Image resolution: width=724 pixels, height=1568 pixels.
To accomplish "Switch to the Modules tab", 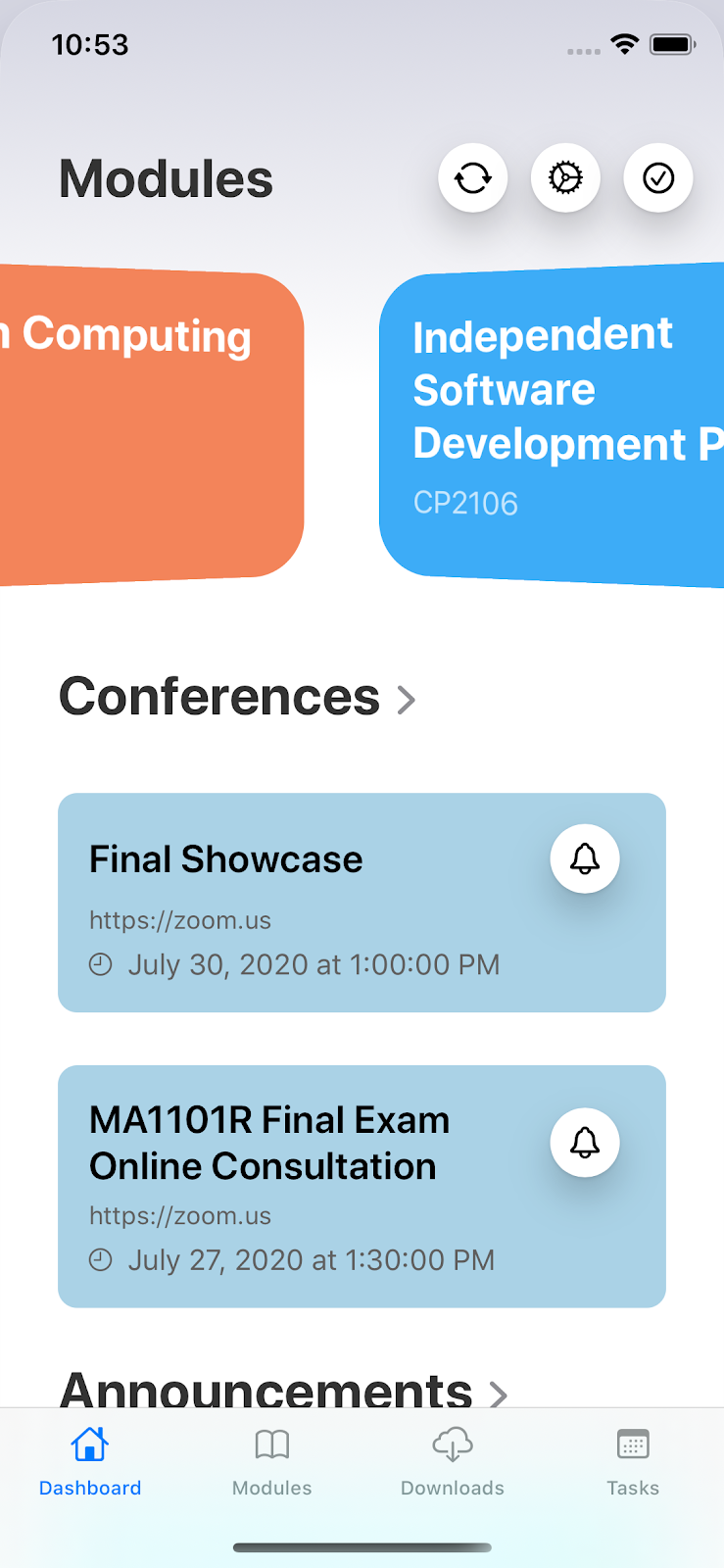I will pos(271,1461).
